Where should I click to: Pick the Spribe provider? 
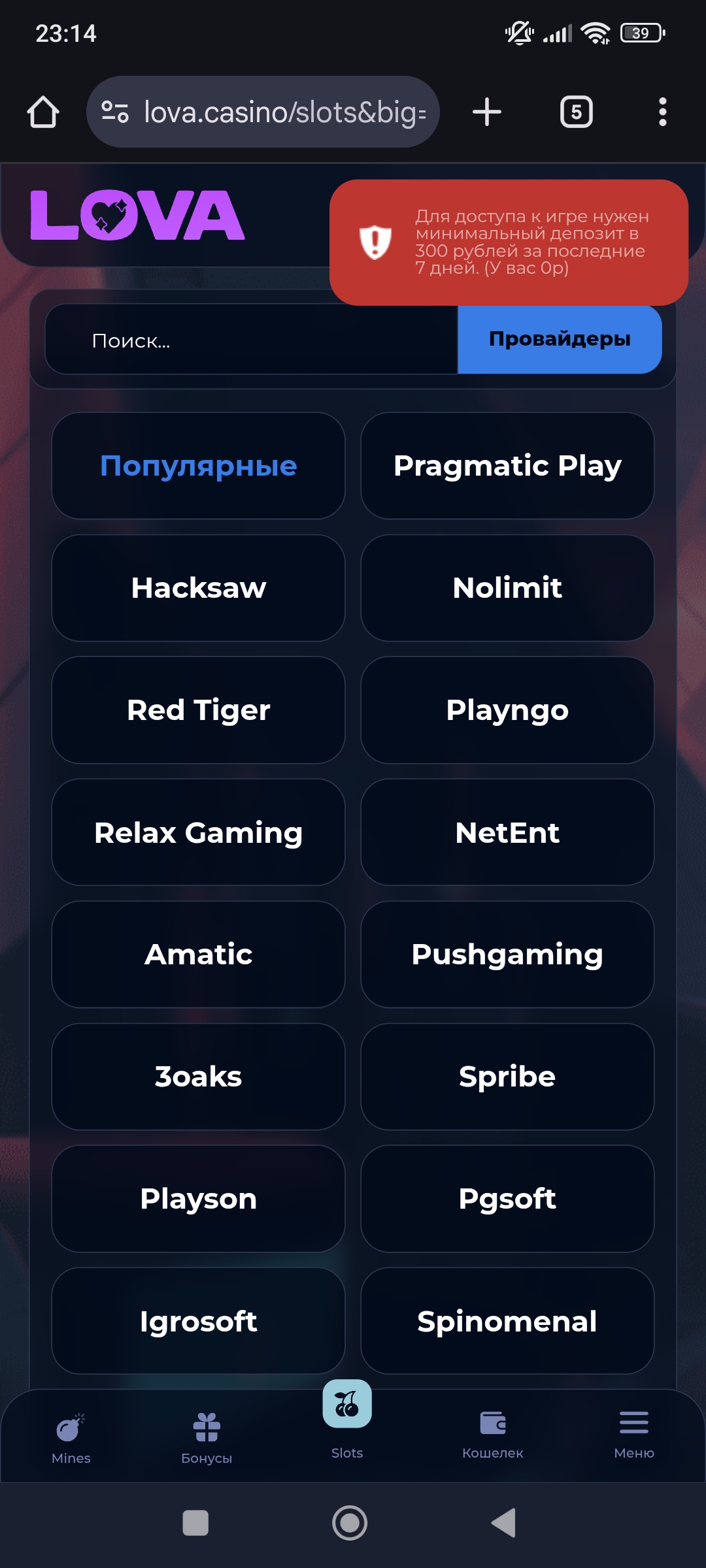point(507,1077)
